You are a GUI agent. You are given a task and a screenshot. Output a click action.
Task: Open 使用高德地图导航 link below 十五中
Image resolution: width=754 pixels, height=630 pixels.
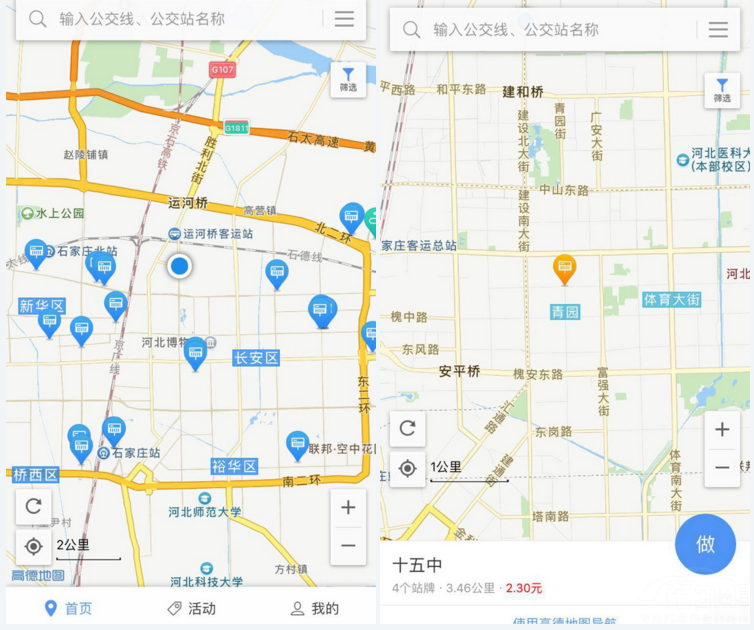pos(565,622)
